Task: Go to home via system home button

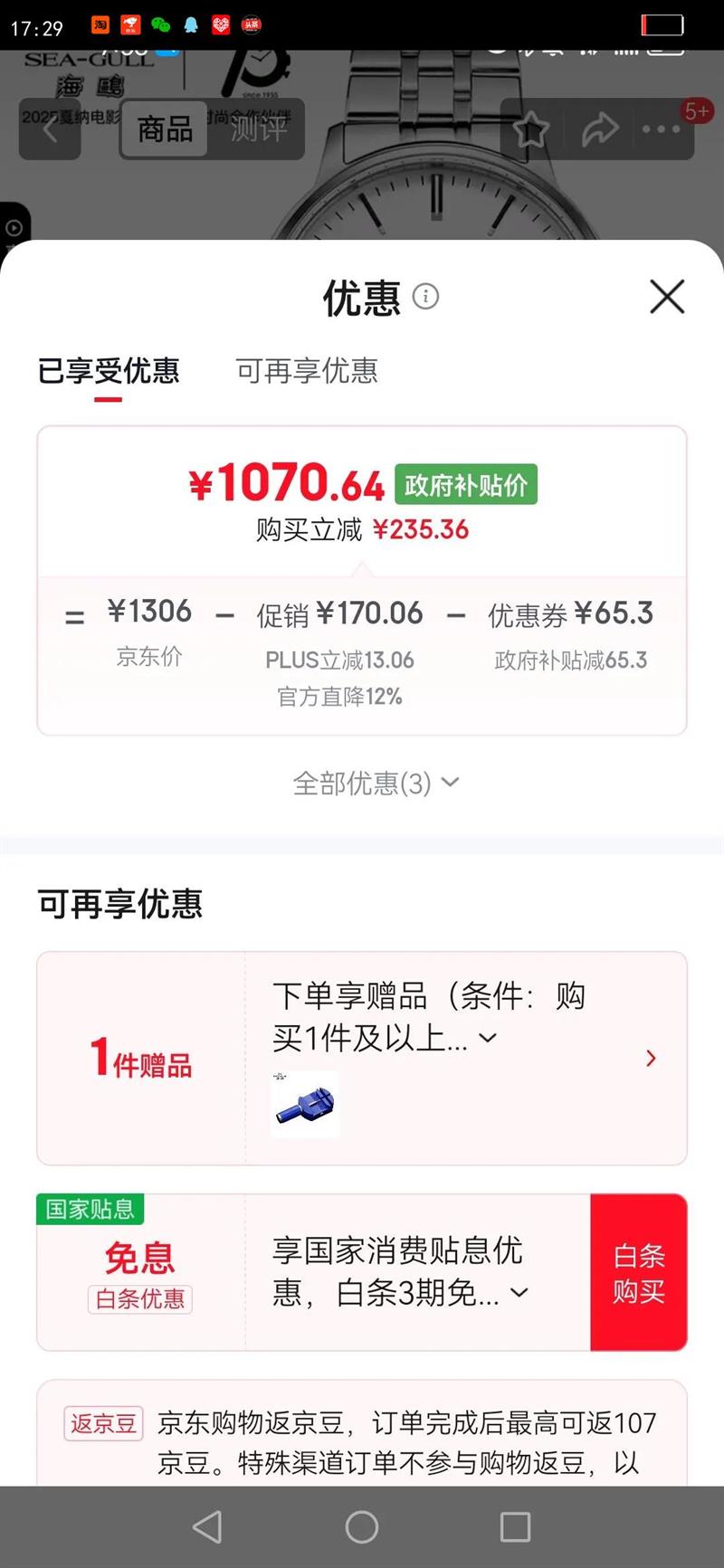Action: point(362,1527)
